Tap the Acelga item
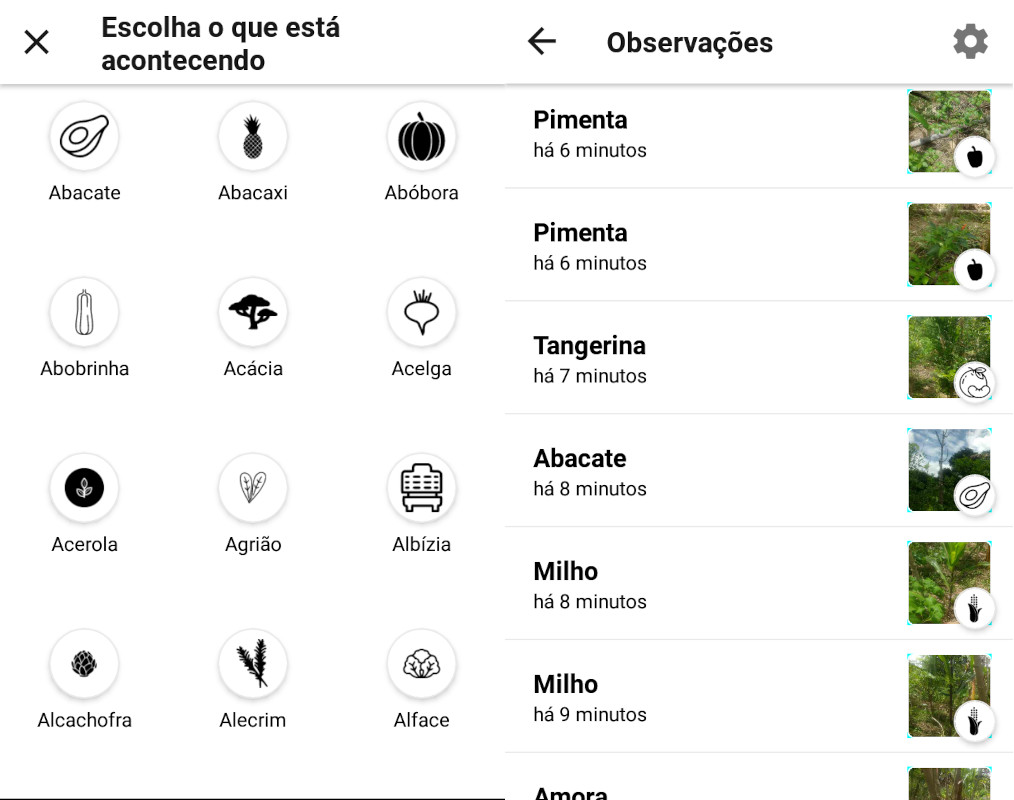The width and height of the screenshot is (1014, 800). click(x=421, y=313)
